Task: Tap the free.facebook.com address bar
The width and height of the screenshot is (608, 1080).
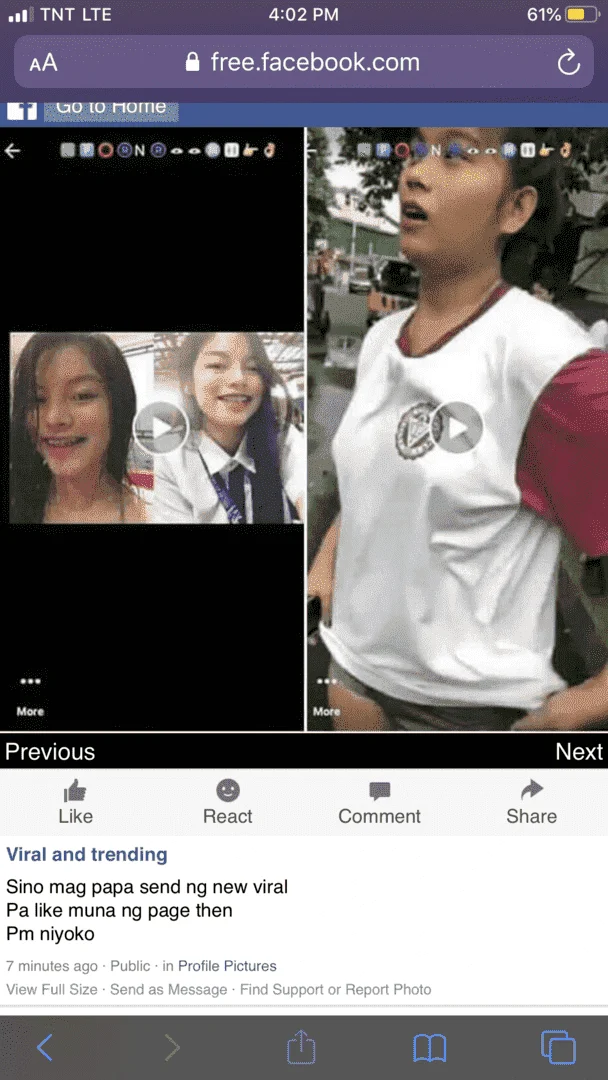Action: pos(304,63)
